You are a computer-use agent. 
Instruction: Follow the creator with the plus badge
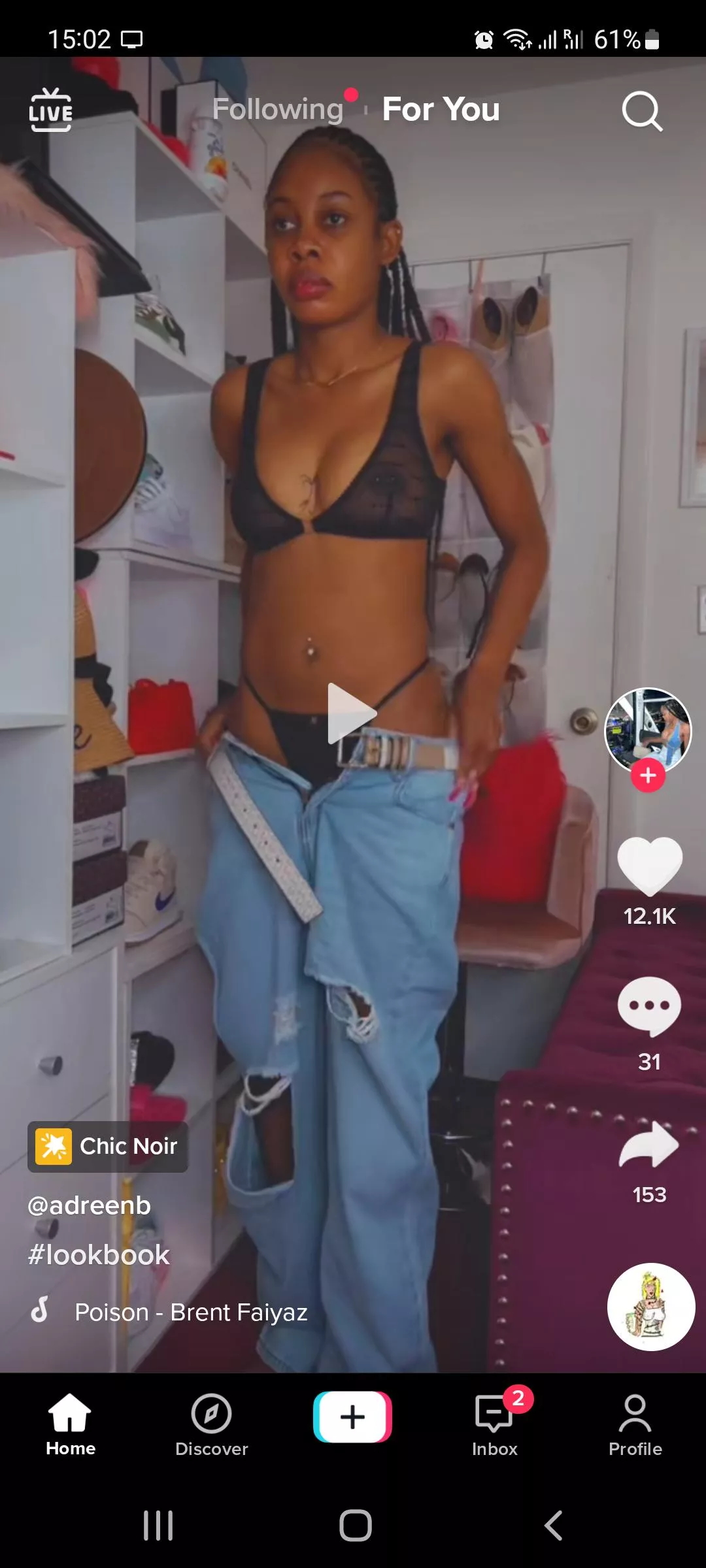(648, 776)
